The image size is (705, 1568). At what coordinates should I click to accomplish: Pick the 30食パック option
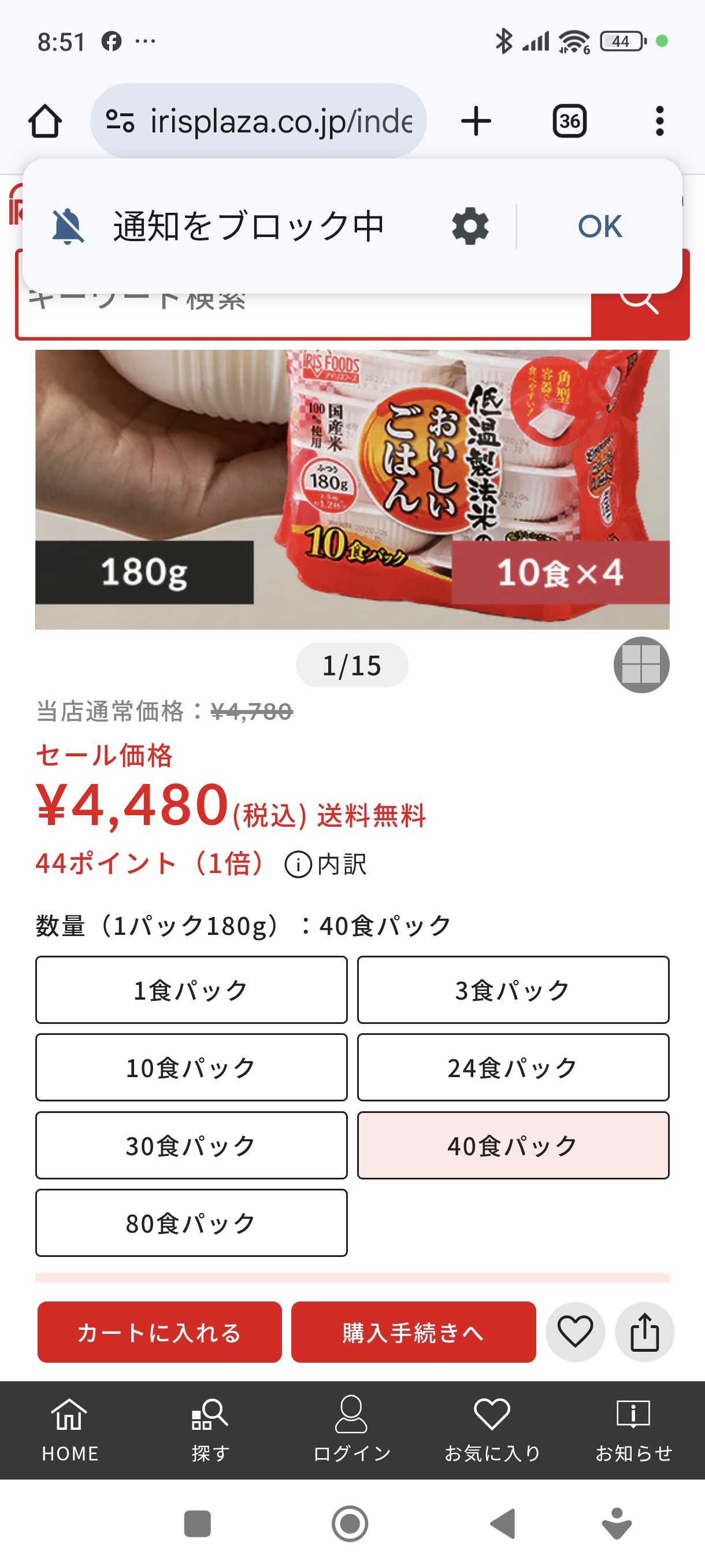(192, 1145)
